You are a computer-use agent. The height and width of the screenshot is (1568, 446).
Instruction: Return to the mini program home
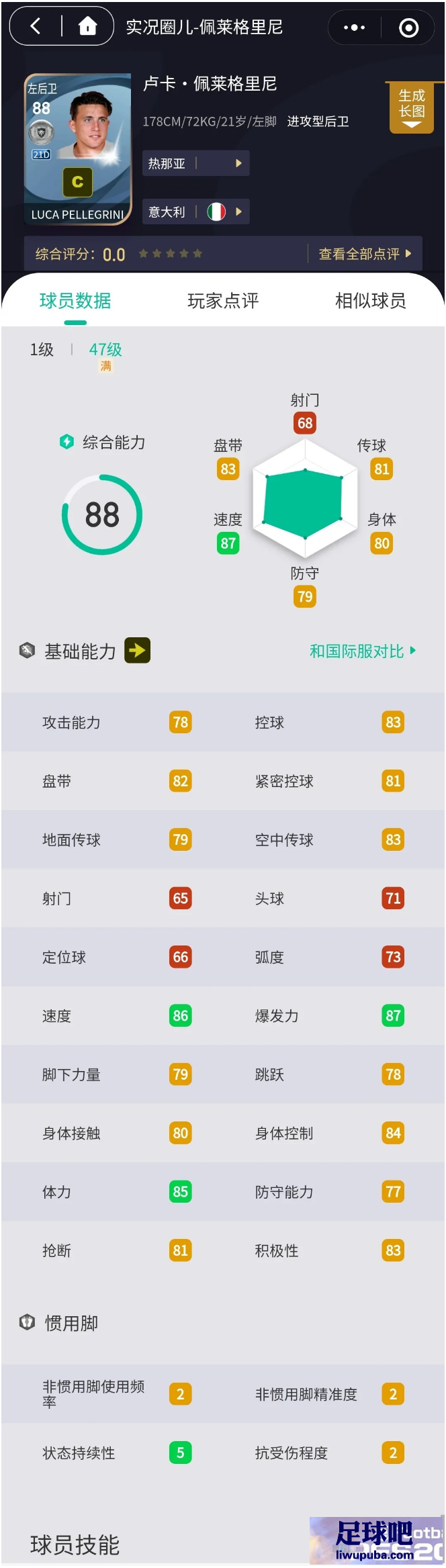(87, 27)
